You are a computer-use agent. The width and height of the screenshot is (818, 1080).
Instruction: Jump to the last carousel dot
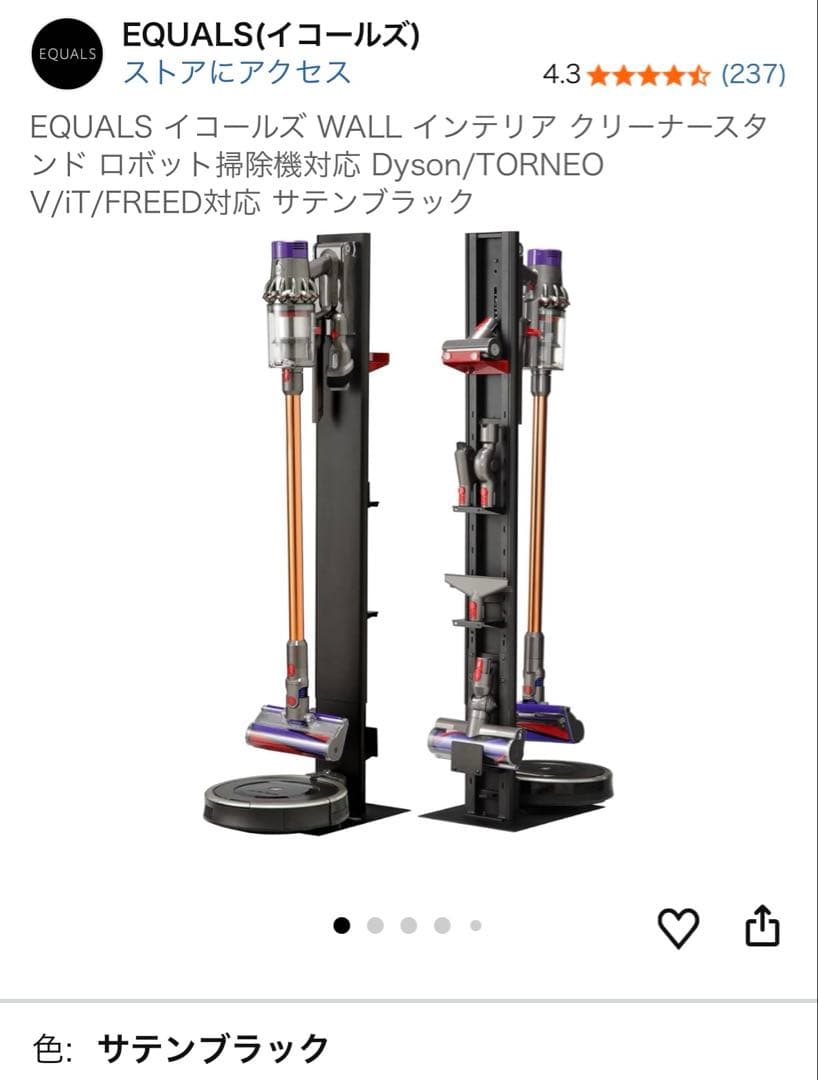click(473, 926)
